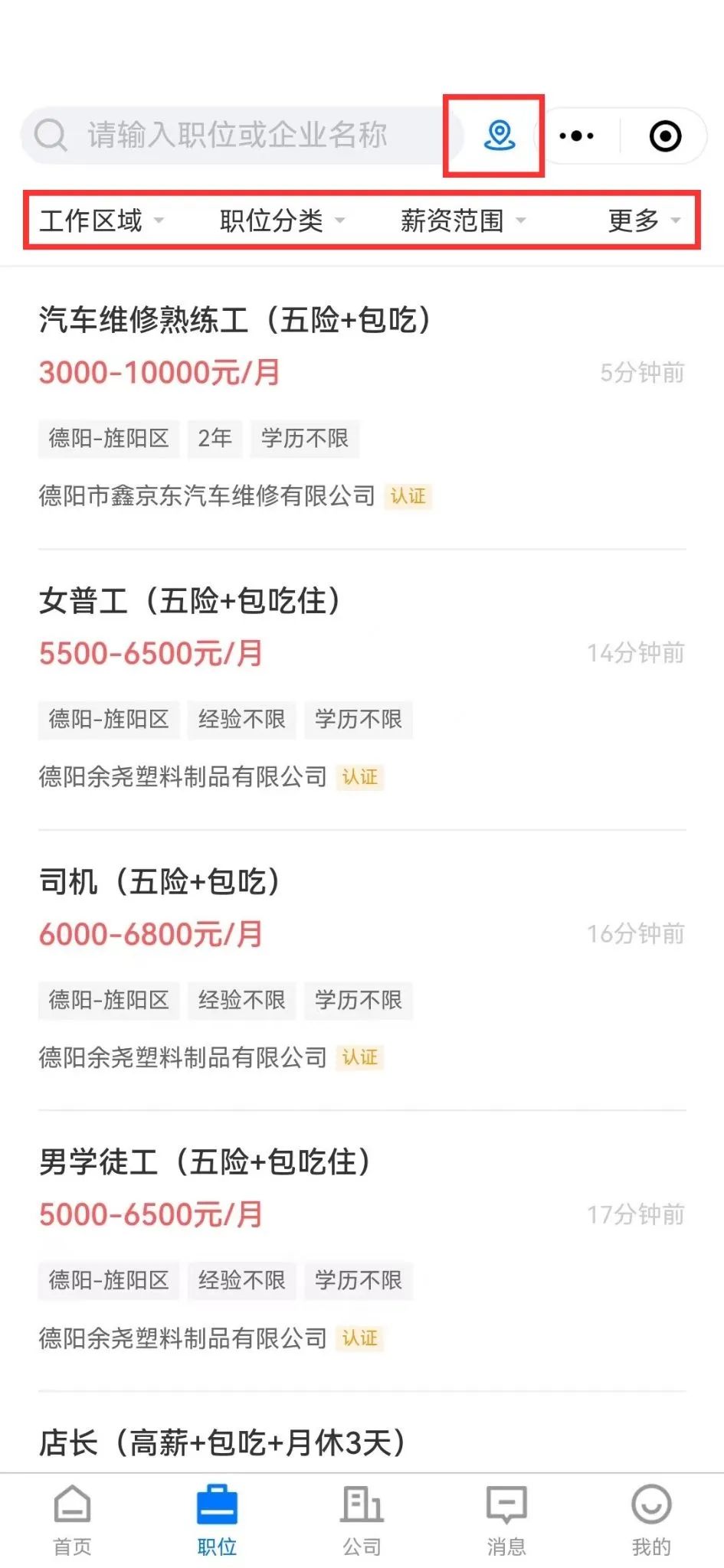Switch to the 公司 tab
The width and height of the screenshot is (724, 1568).
[362, 1521]
